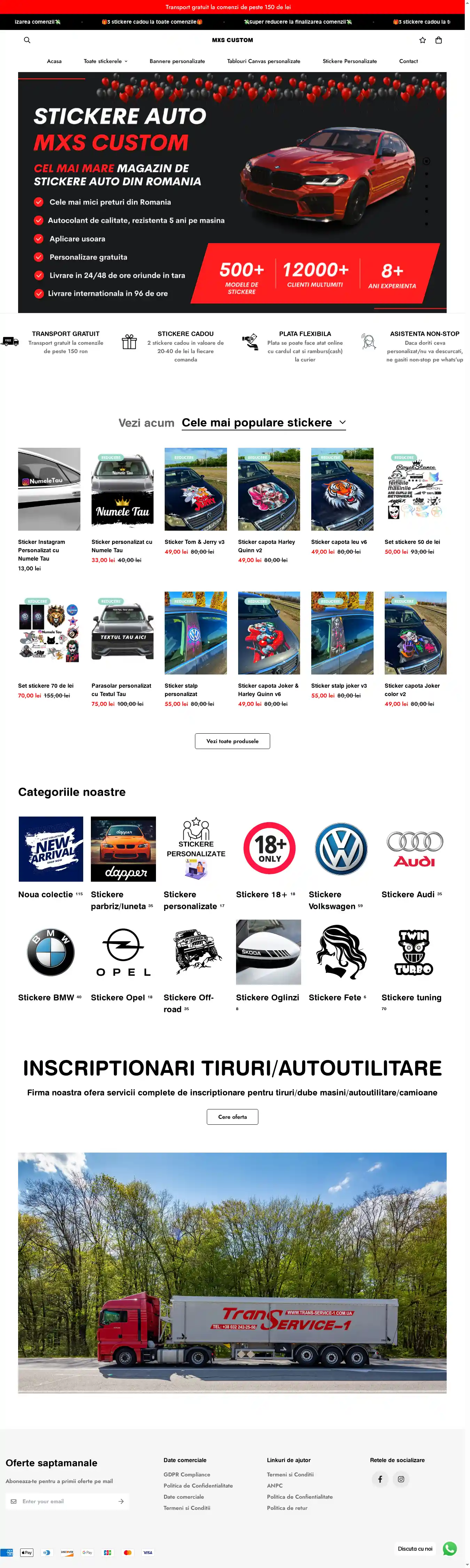View Sticker capota leu v6
This screenshot has height=1568, width=470.
339,542
